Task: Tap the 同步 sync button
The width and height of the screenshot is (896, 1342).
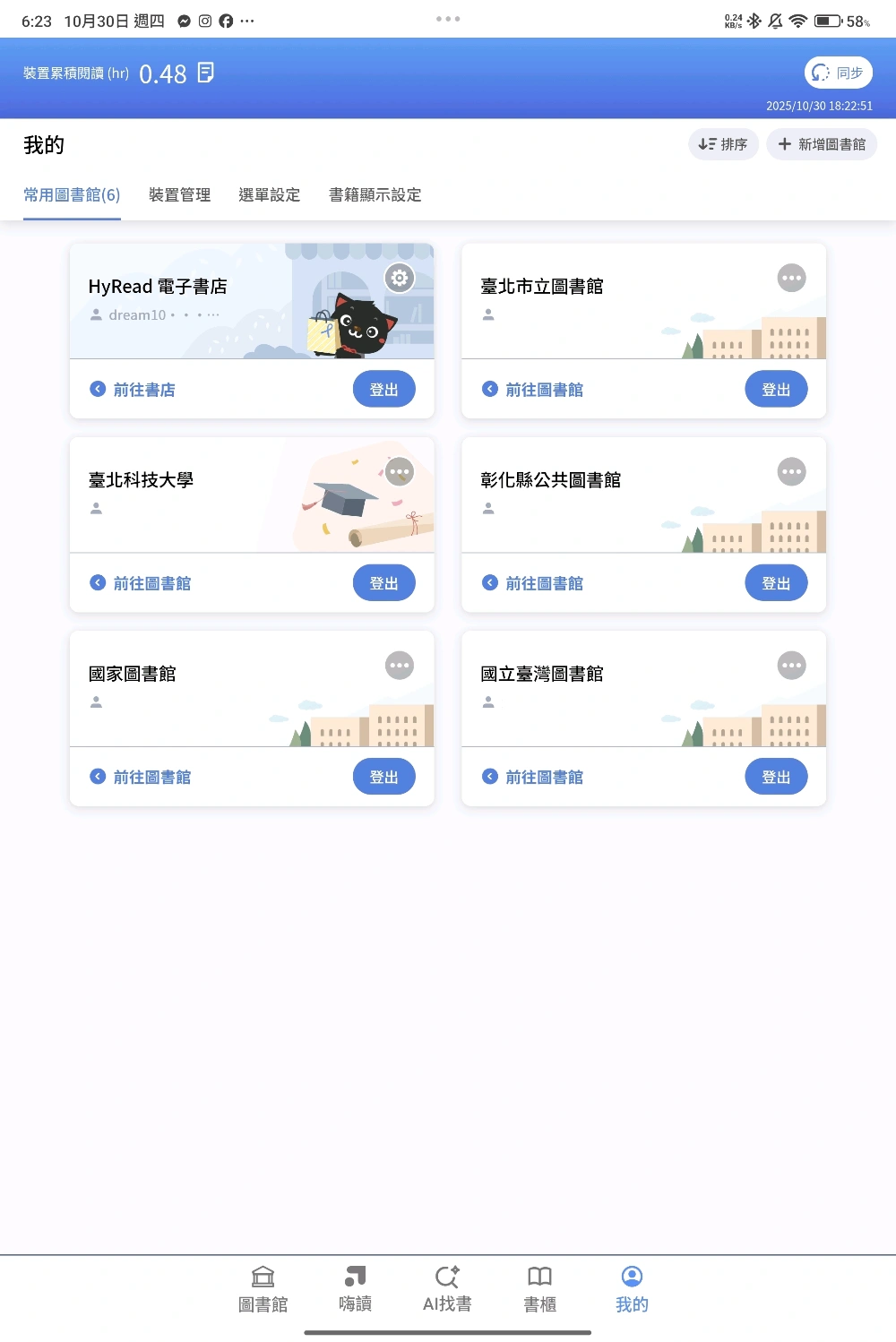Action: tap(839, 73)
